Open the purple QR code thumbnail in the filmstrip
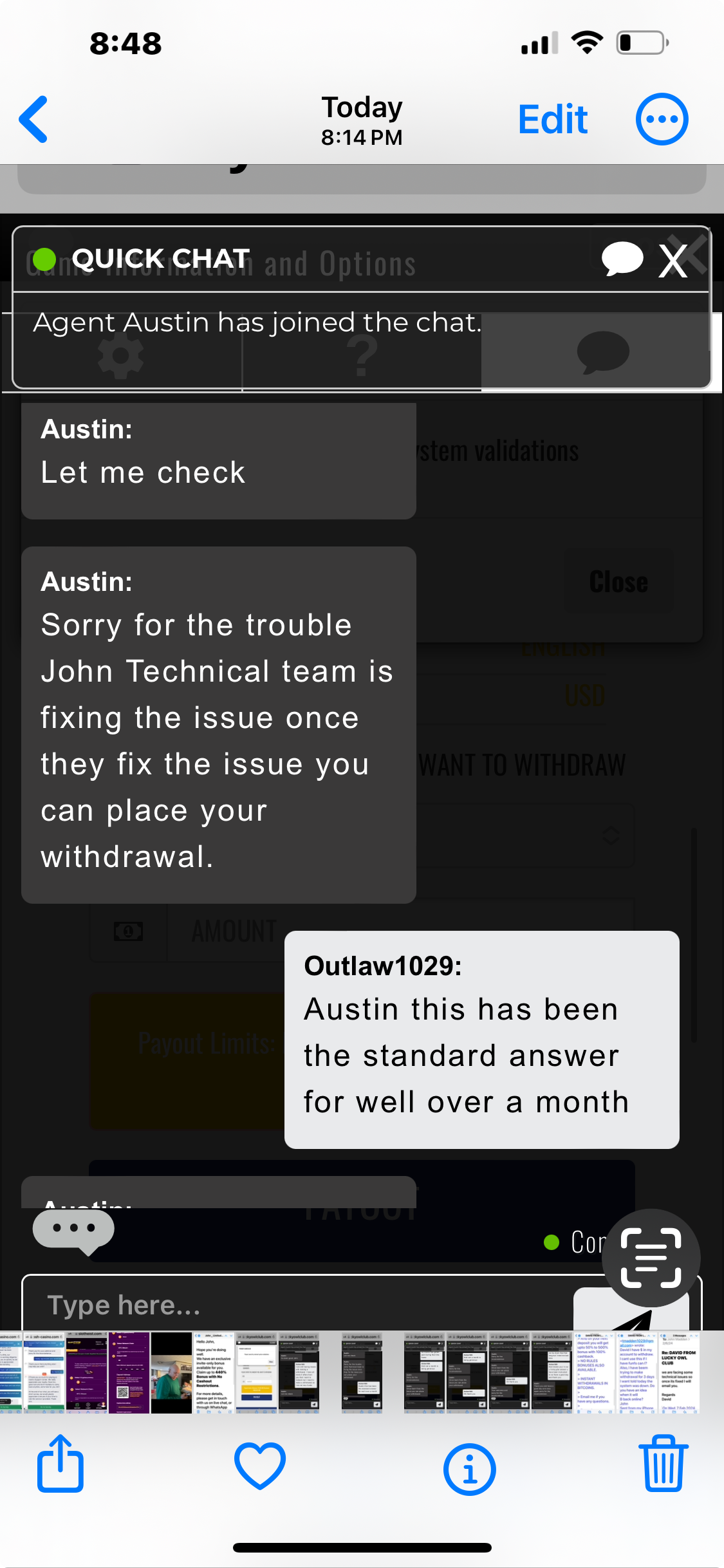Screen dimensions: 724x1568 tap(129, 1373)
